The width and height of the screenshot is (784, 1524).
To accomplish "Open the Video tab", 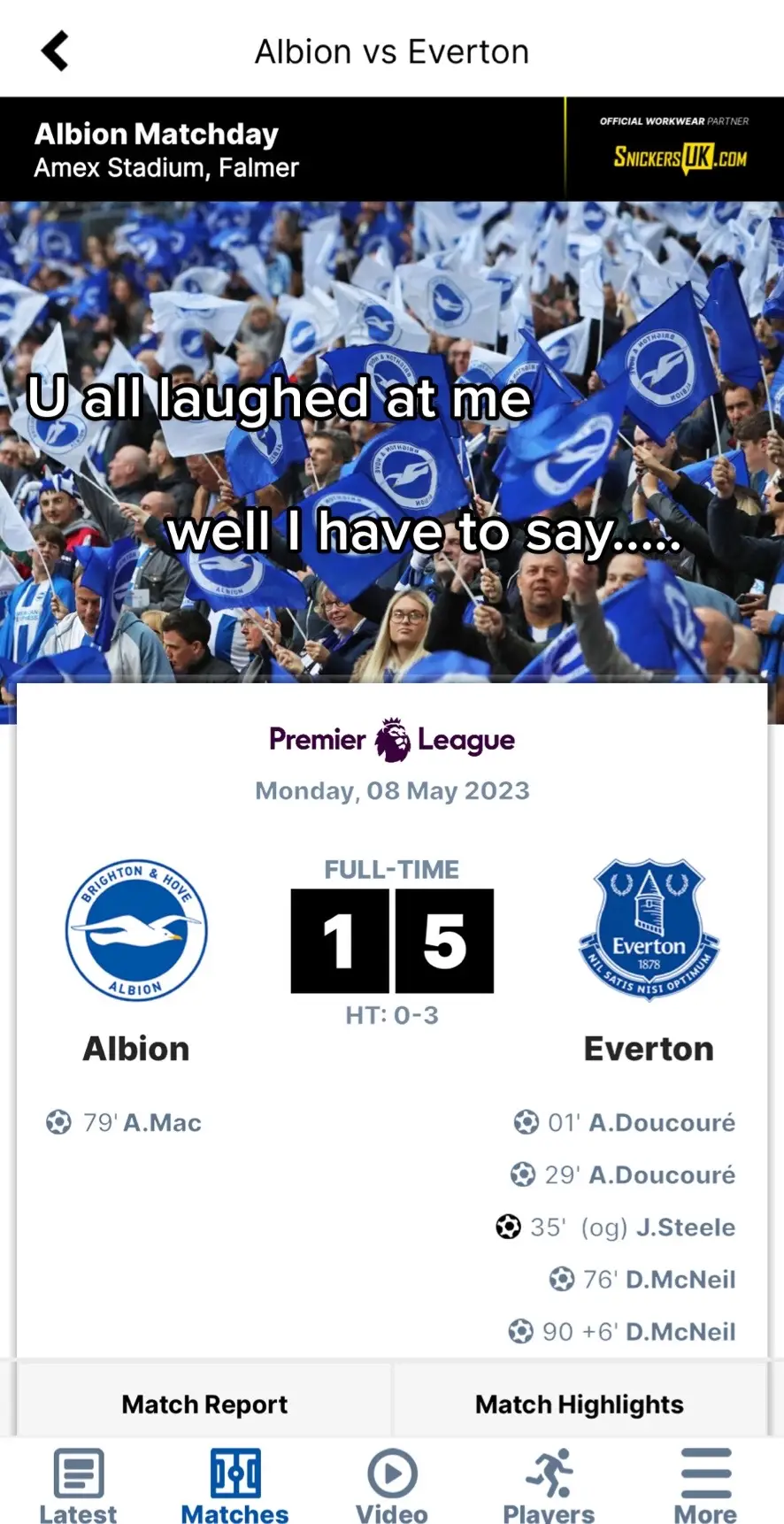I will pyautogui.click(x=391, y=1489).
